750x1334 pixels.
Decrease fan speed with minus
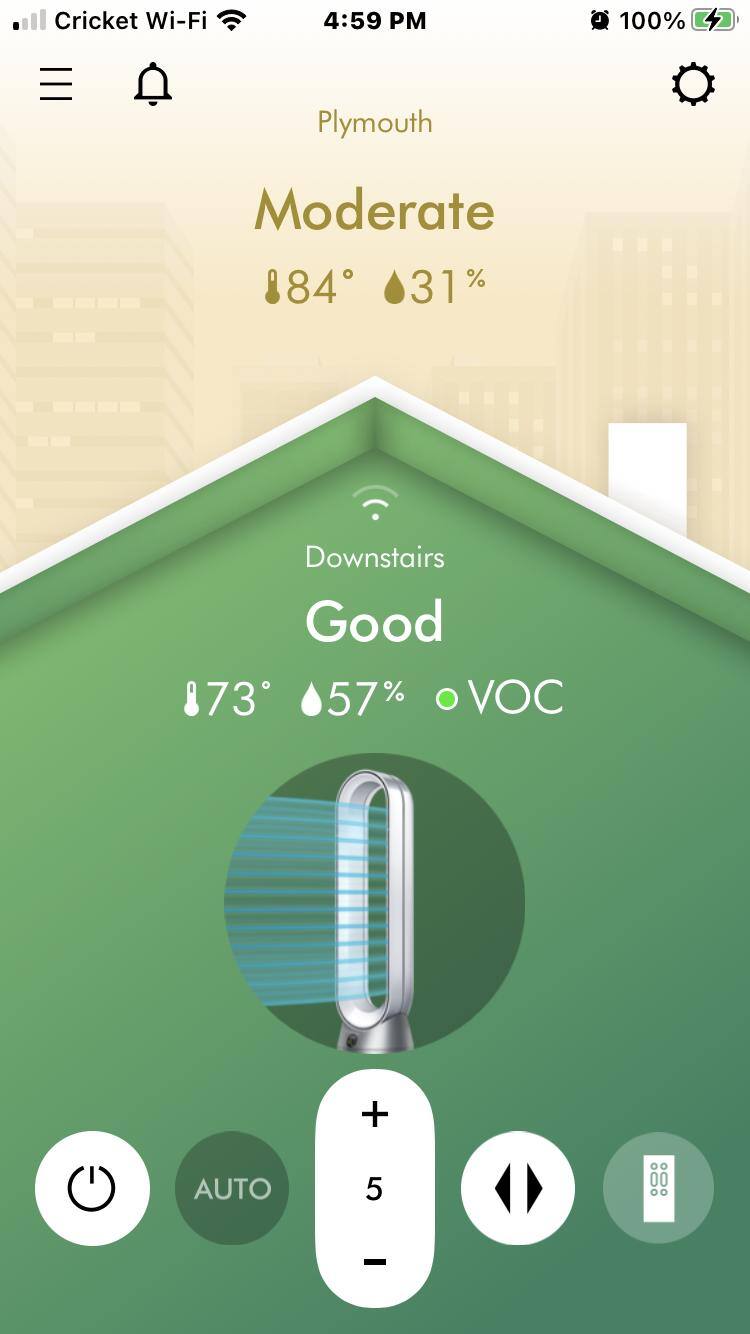[x=375, y=1262]
